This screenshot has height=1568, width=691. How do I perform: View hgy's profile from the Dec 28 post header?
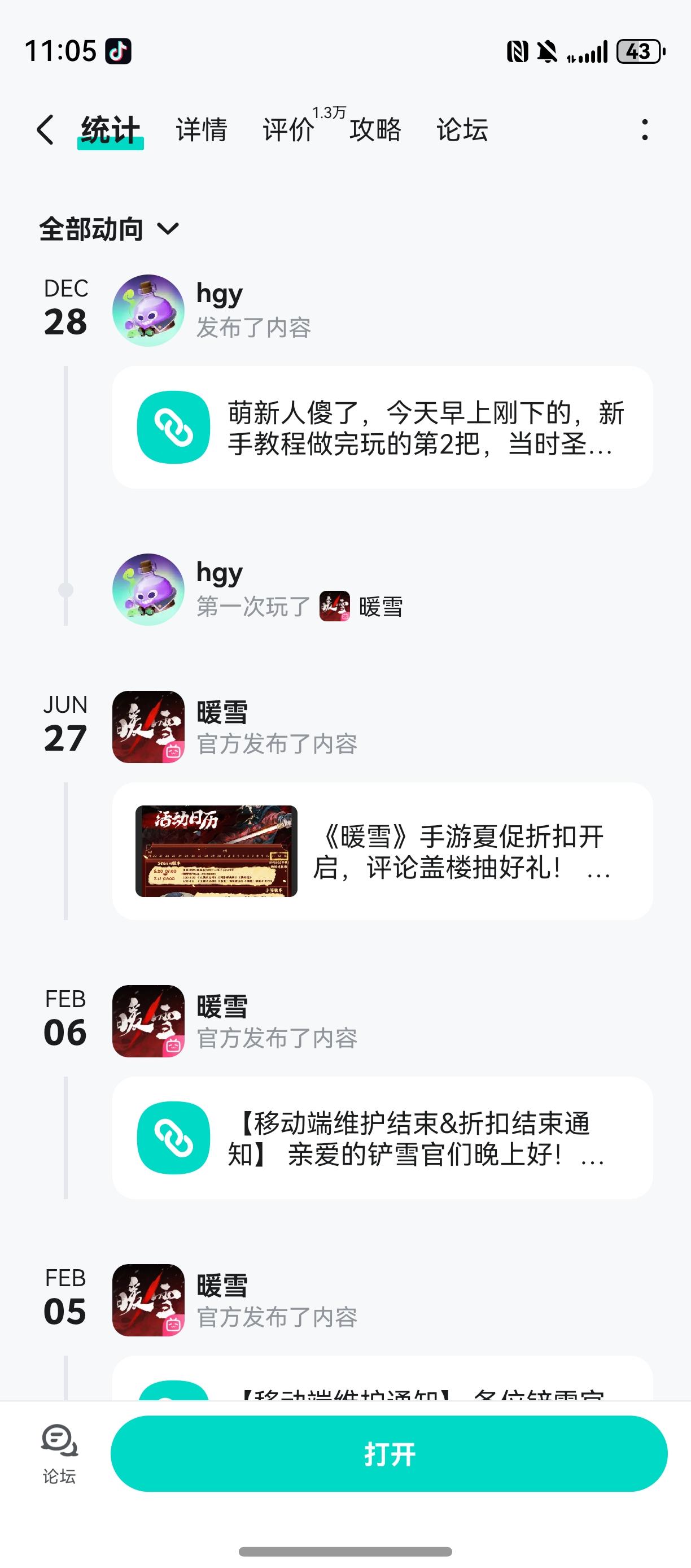coord(148,311)
